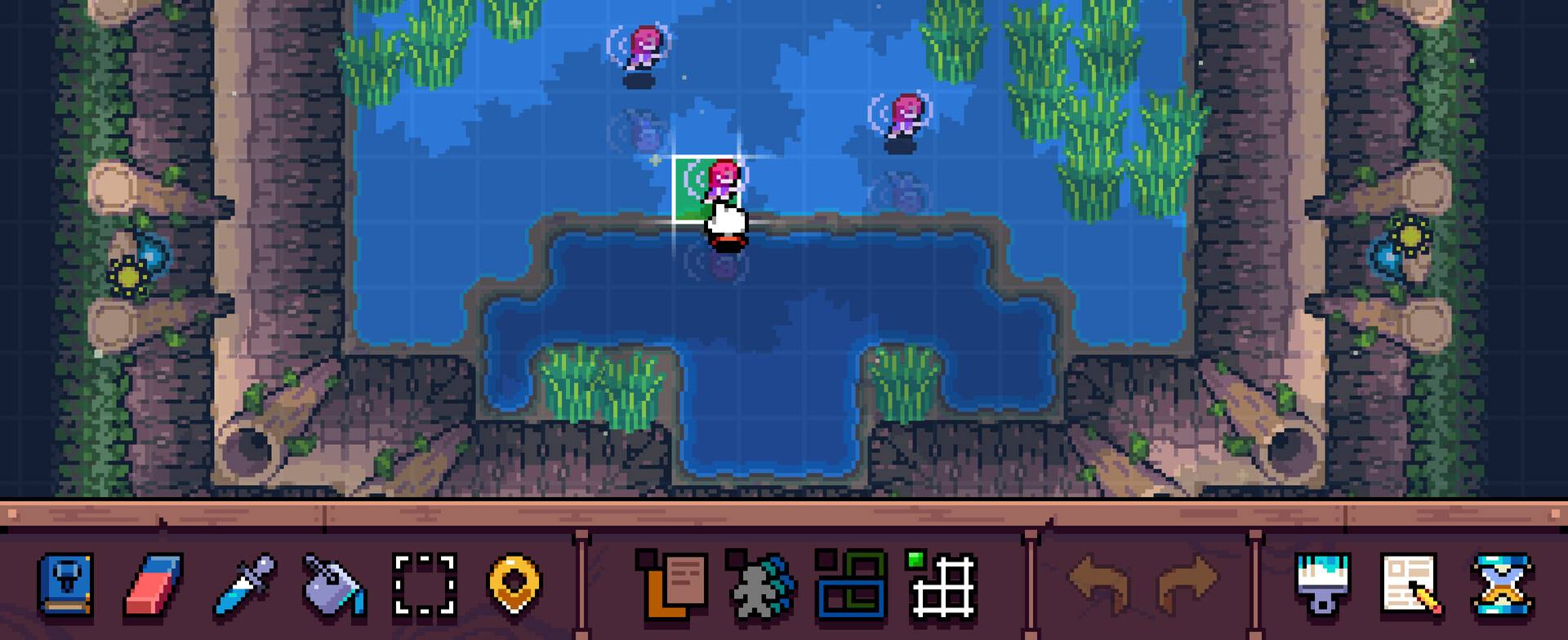This screenshot has width=1568, height=640.
Task: Choose the paint bucket fill tool
Action: [333, 584]
